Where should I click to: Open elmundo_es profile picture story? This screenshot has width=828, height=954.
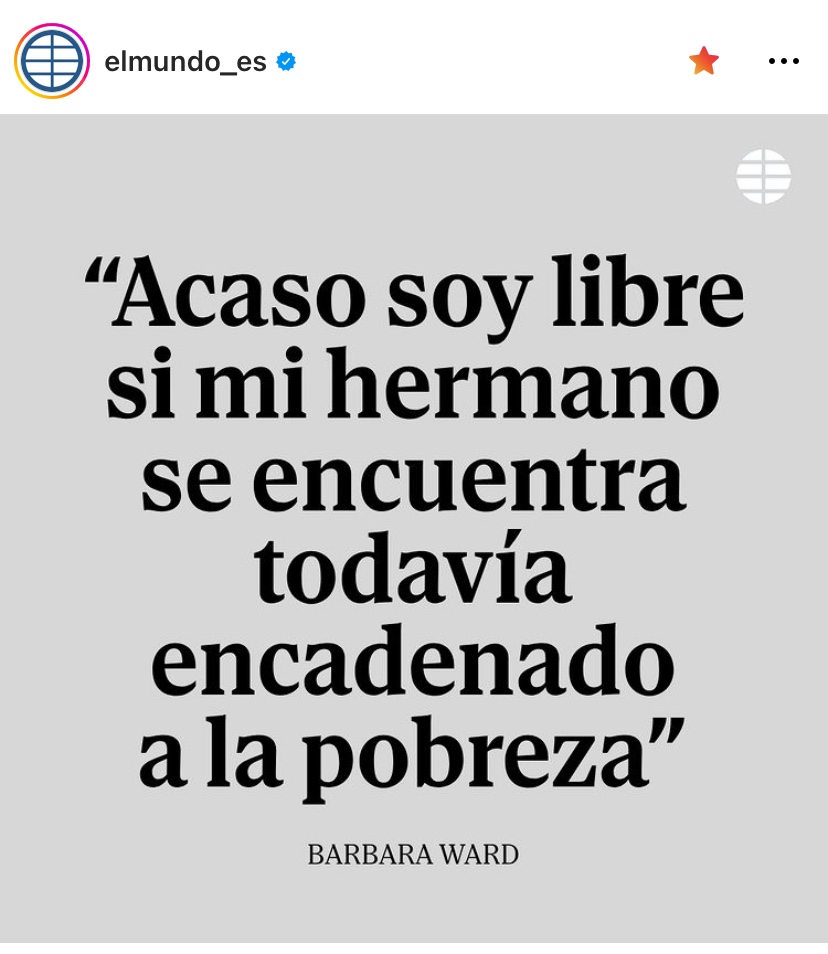[x=52, y=61]
